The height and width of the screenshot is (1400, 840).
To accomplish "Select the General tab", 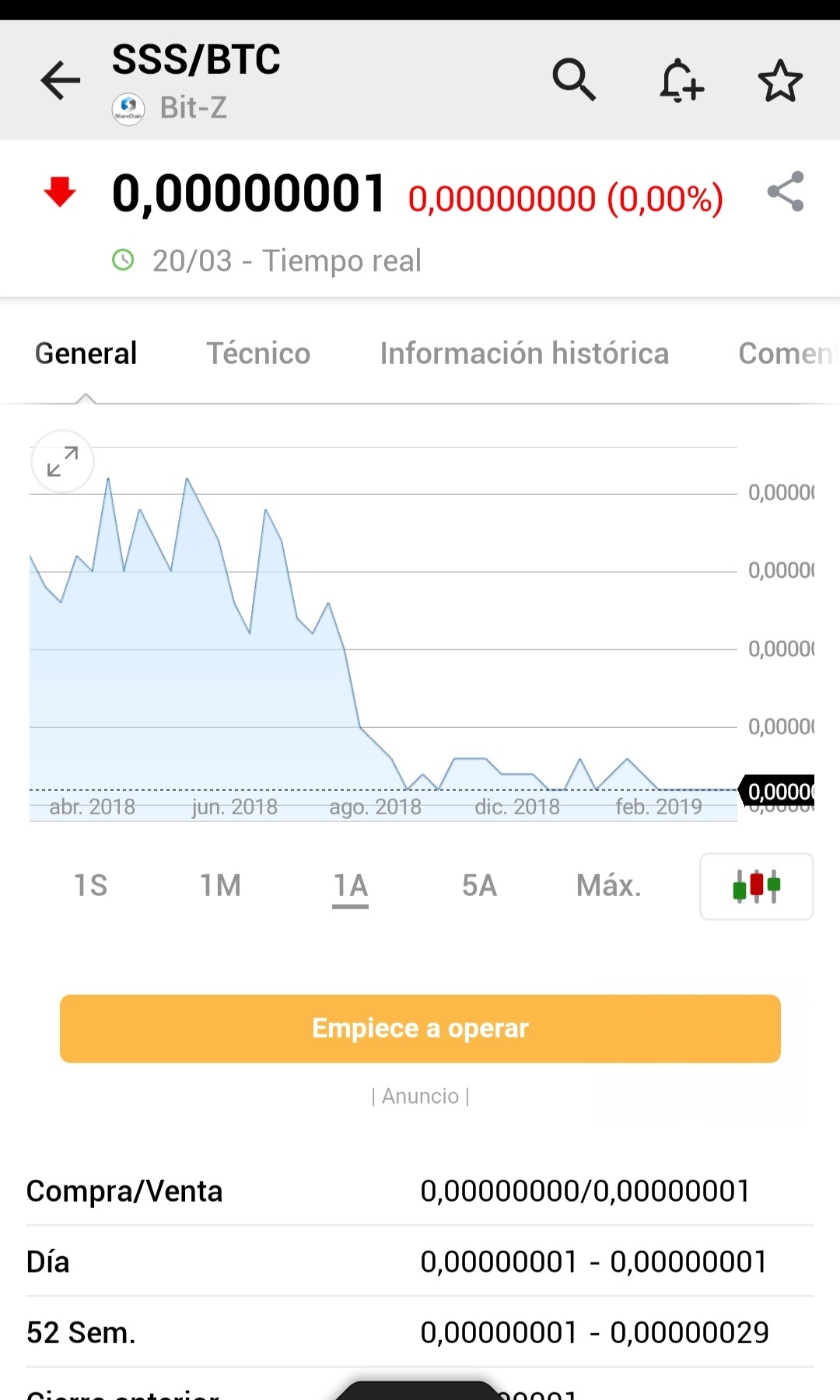I will (86, 354).
